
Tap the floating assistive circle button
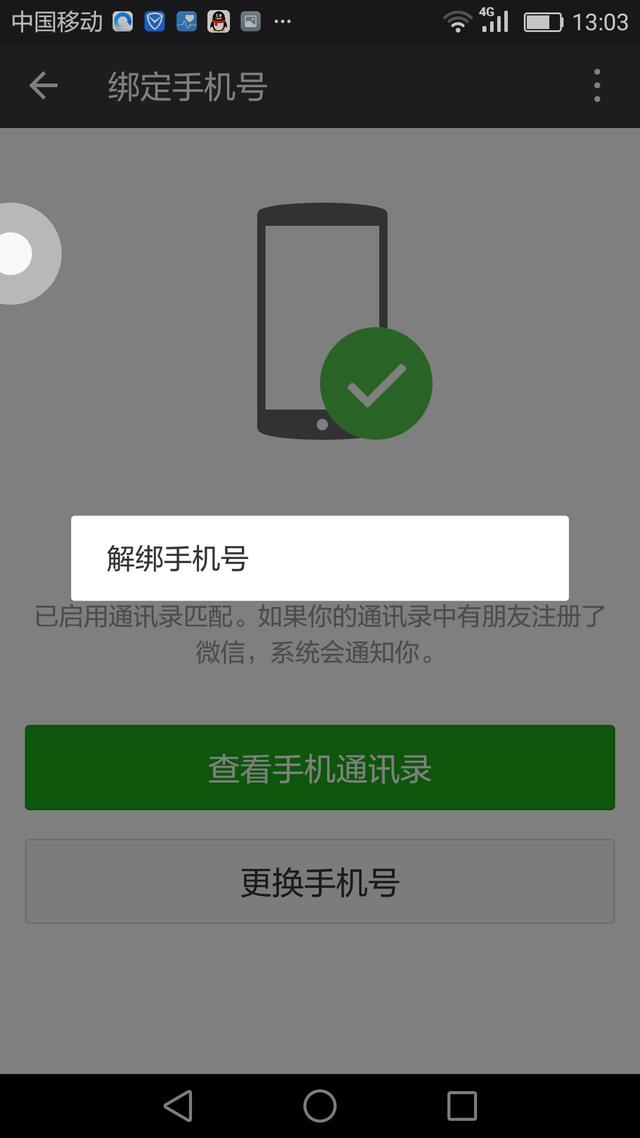tap(18, 254)
